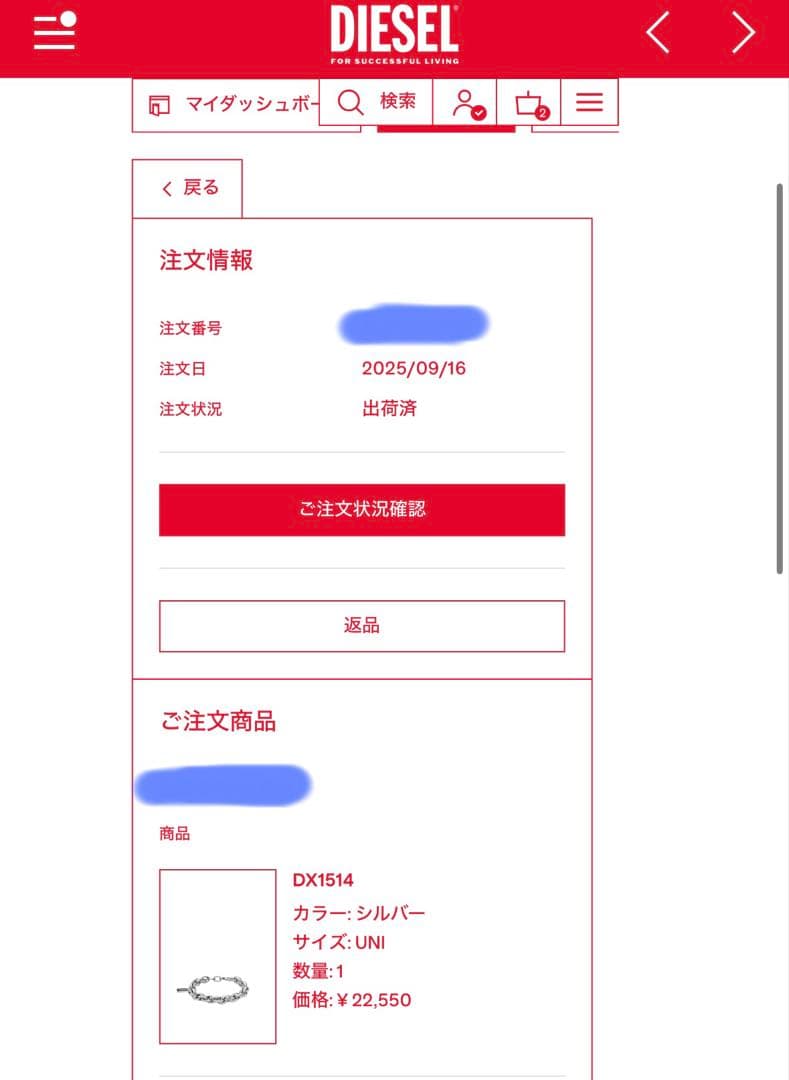
Task: Go to the previous page arrow
Action: pos(657,33)
